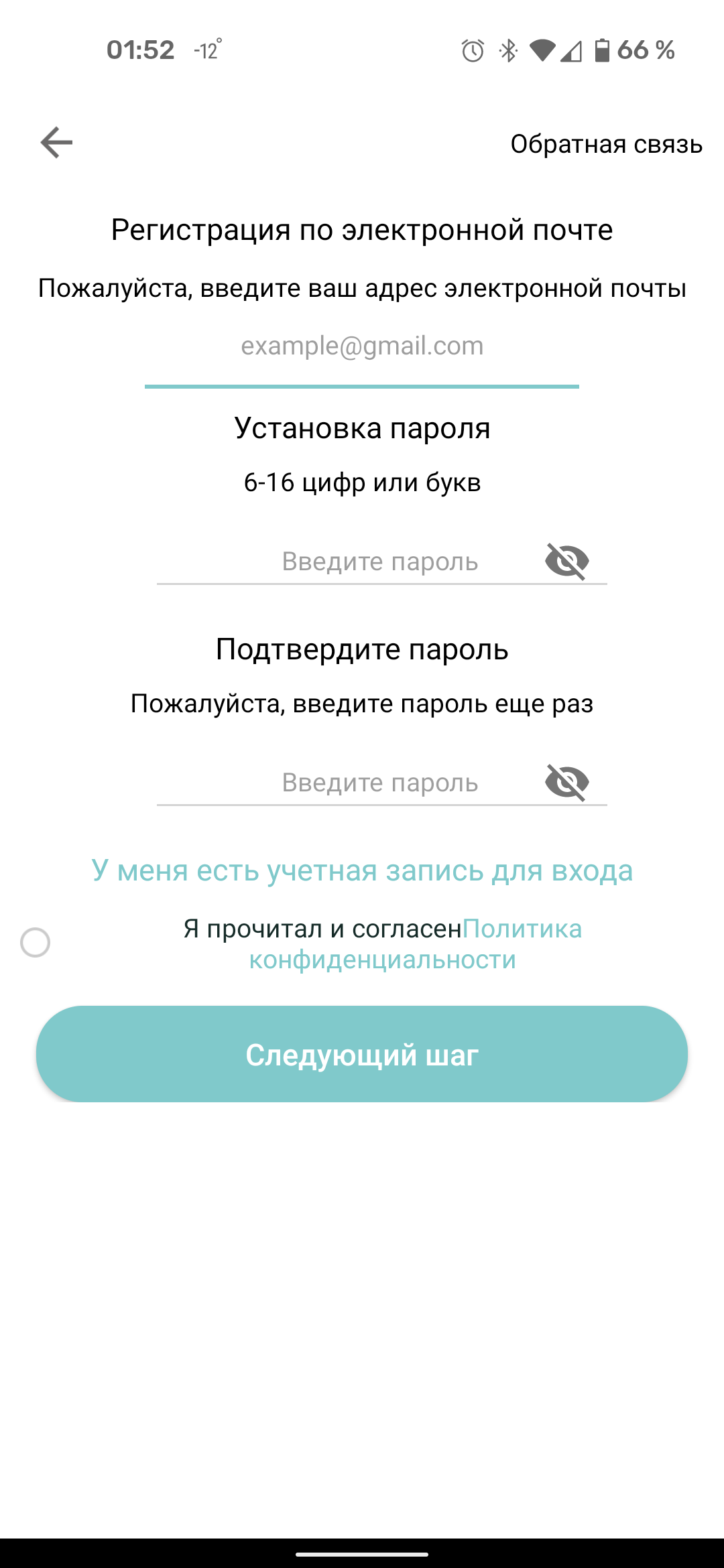The image size is (724, 1568).
Task: Tap Следующий шаг button
Action: (362, 1054)
